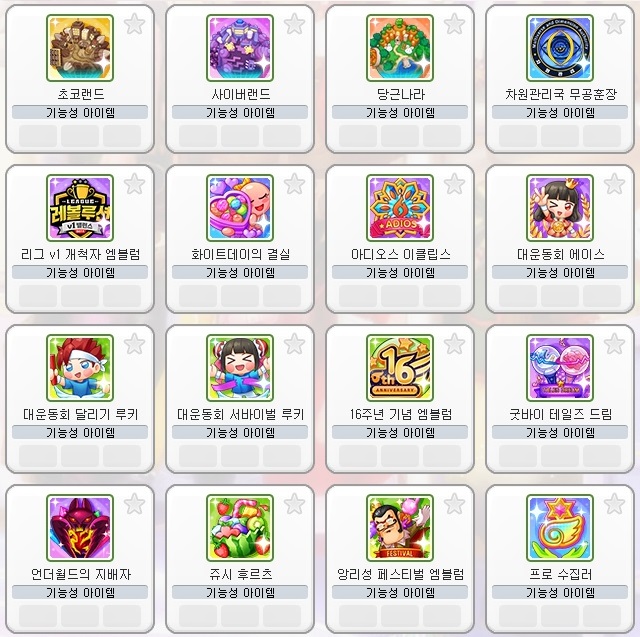
Task: Open 리그 v1 개척자 엠블럼 card
Action: (80, 209)
